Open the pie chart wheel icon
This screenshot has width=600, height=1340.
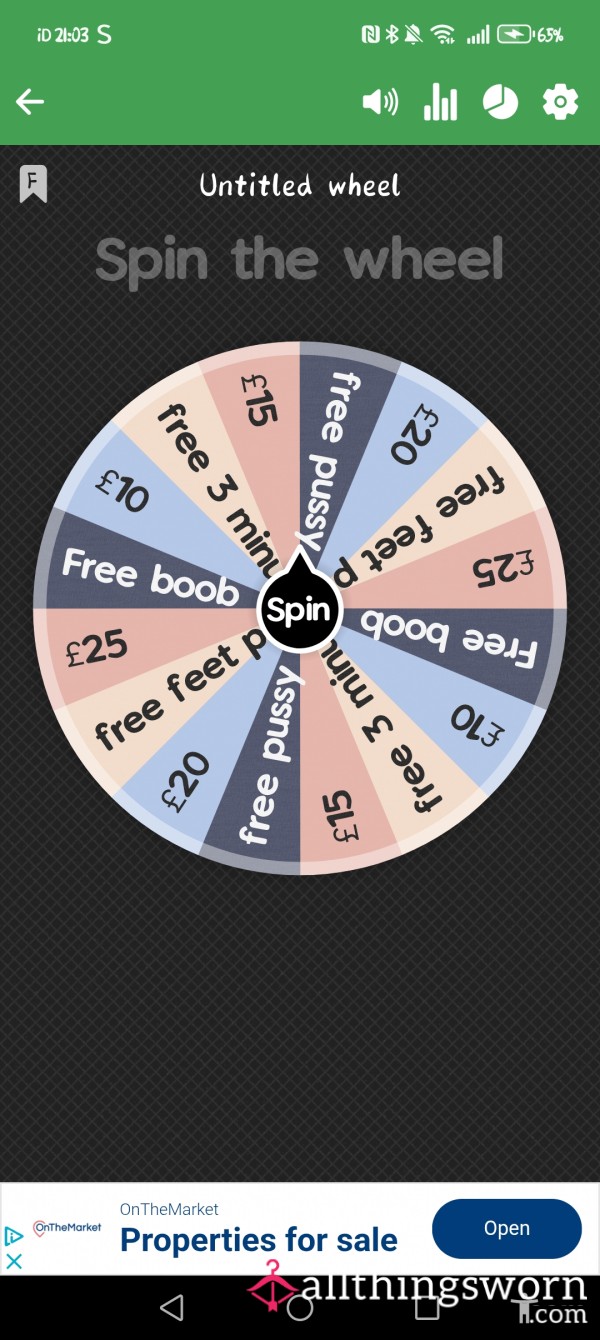point(501,102)
